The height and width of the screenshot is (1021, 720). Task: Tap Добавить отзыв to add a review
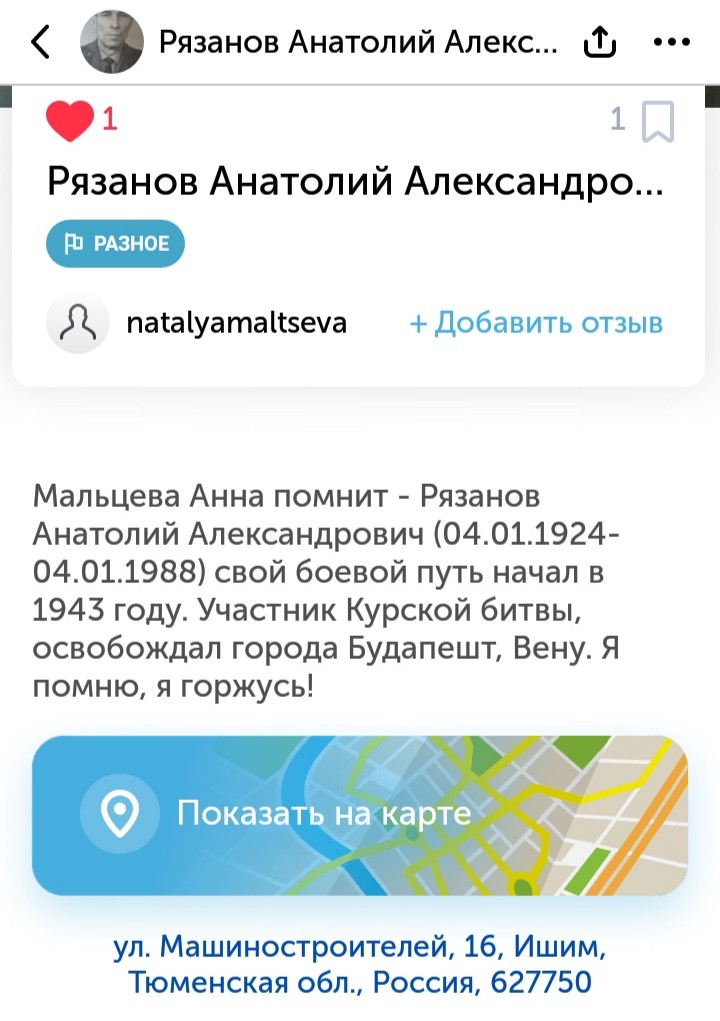coord(536,323)
